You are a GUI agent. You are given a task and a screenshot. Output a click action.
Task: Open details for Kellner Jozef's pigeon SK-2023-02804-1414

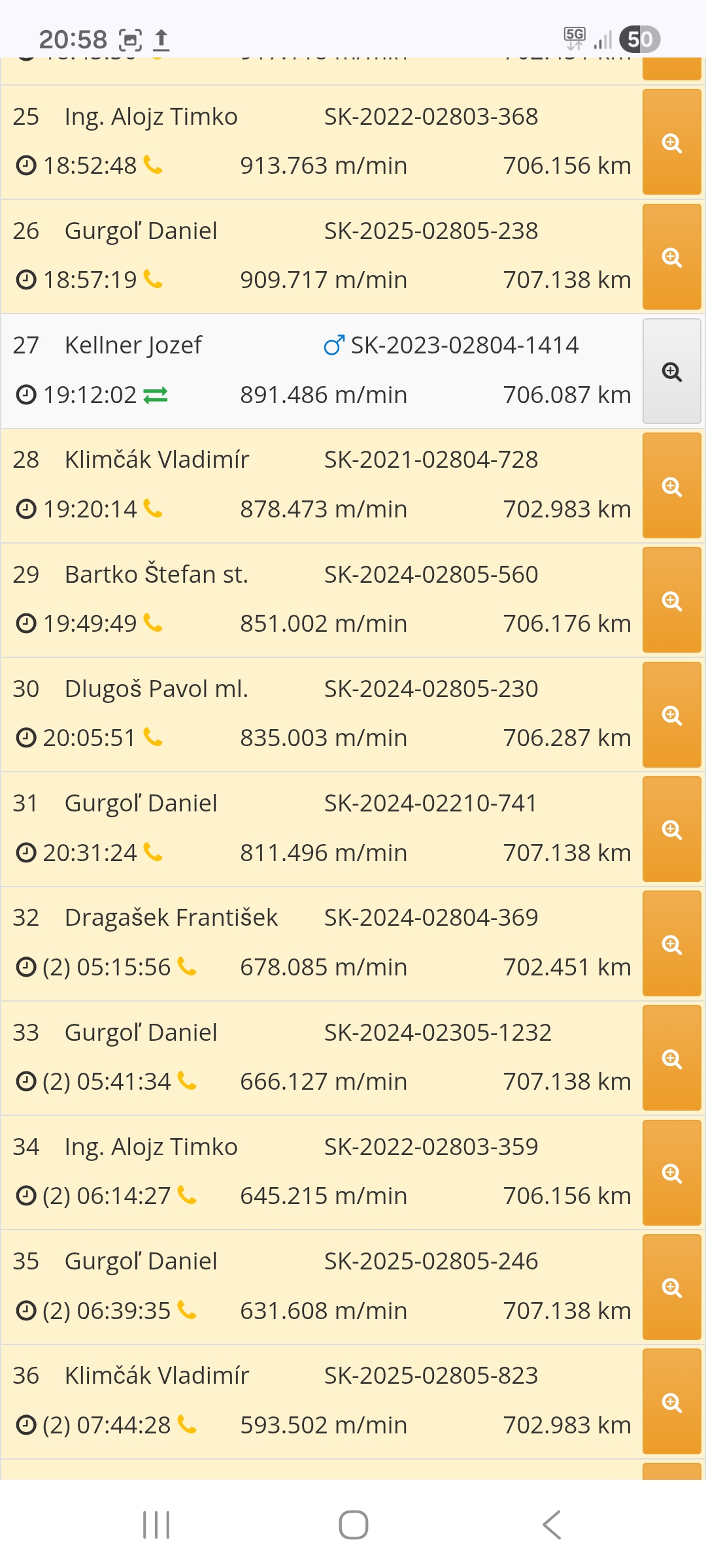coord(672,371)
